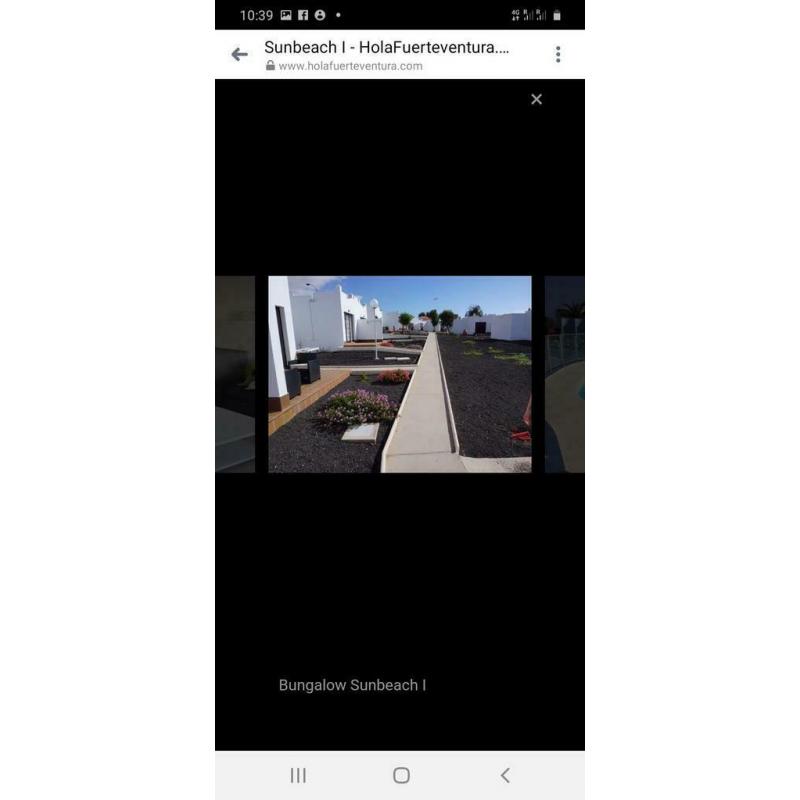Open the three-dot overflow menu
This screenshot has height=800, width=800.
[558, 55]
